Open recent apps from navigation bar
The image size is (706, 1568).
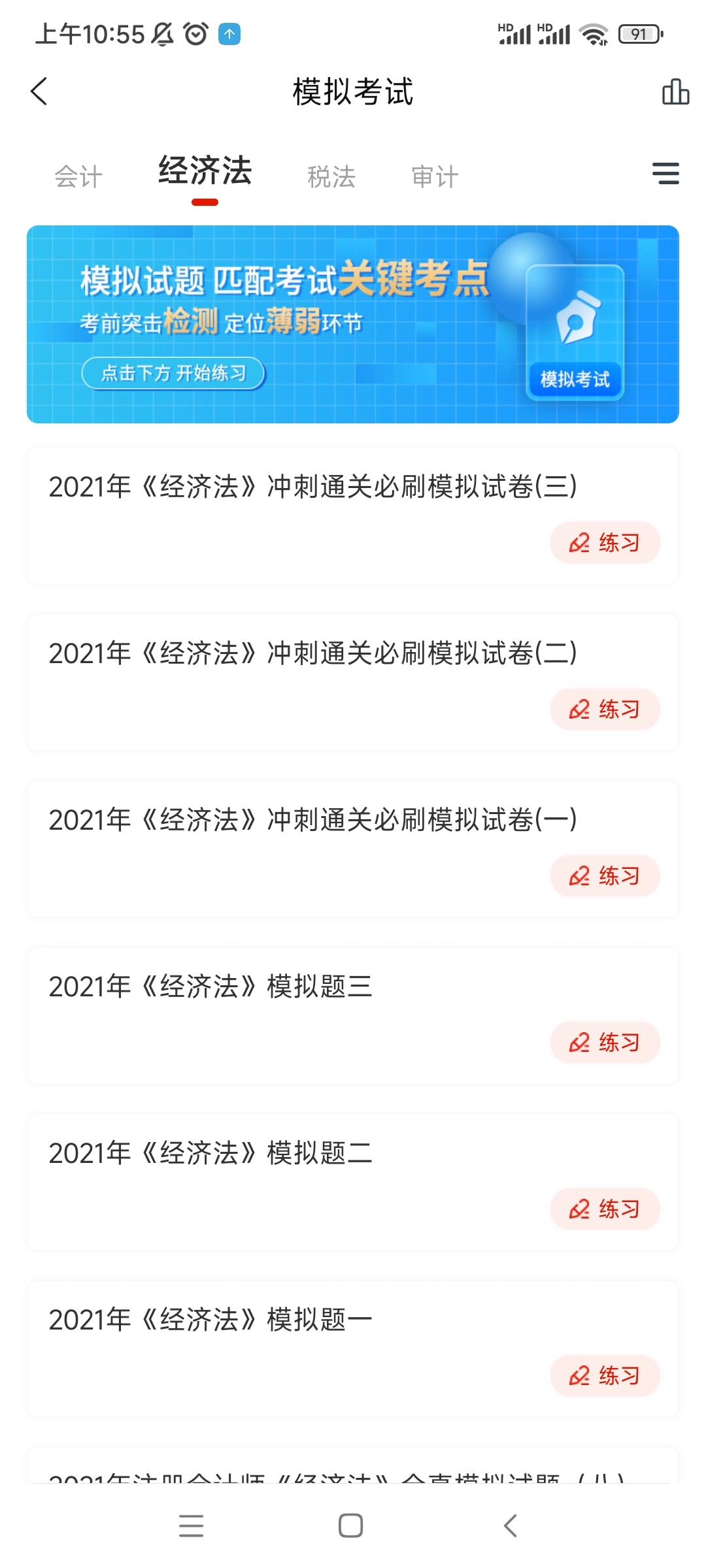[x=191, y=1526]
